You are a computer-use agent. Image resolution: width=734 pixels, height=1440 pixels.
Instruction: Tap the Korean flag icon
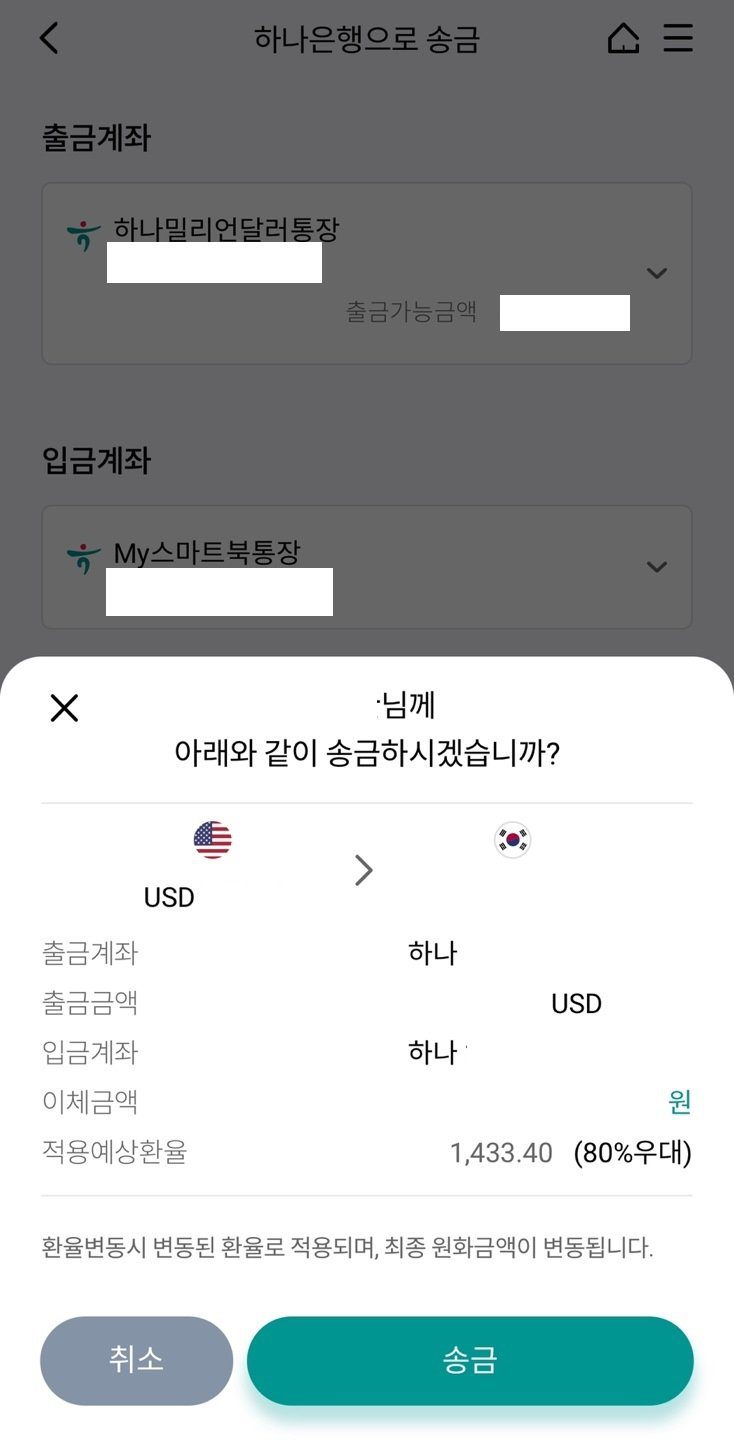512,840
